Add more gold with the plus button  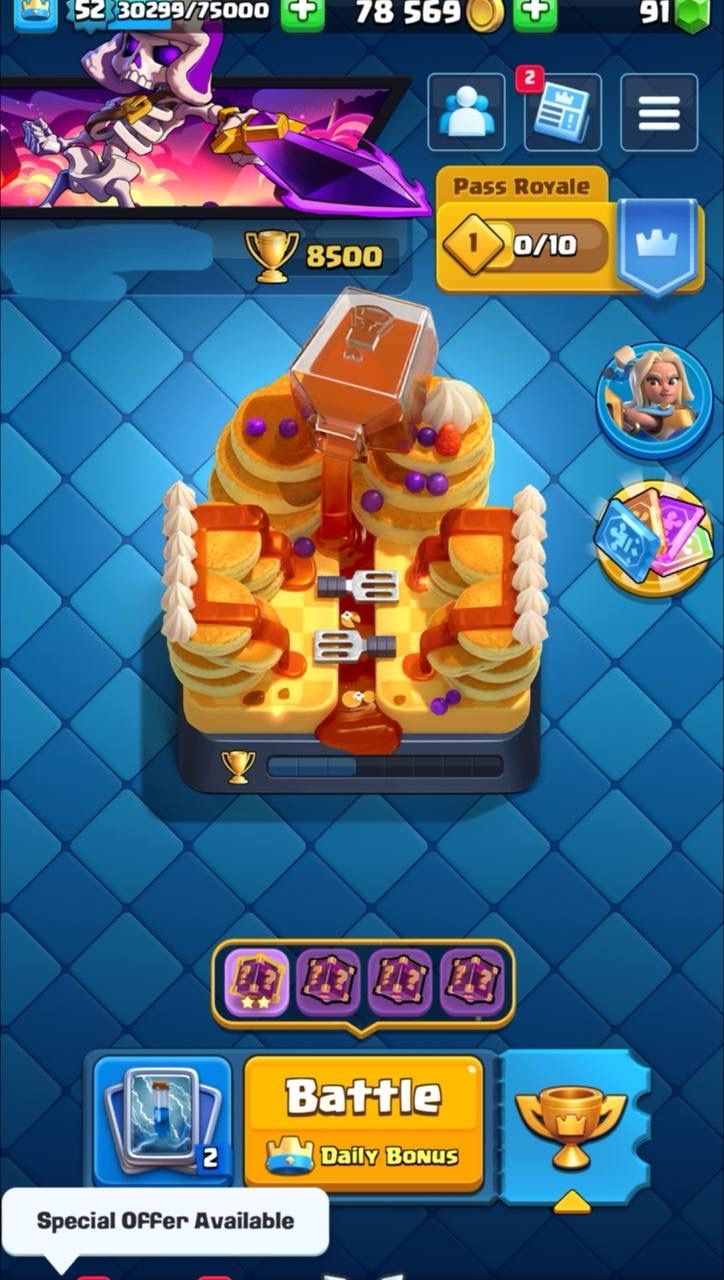535,12
